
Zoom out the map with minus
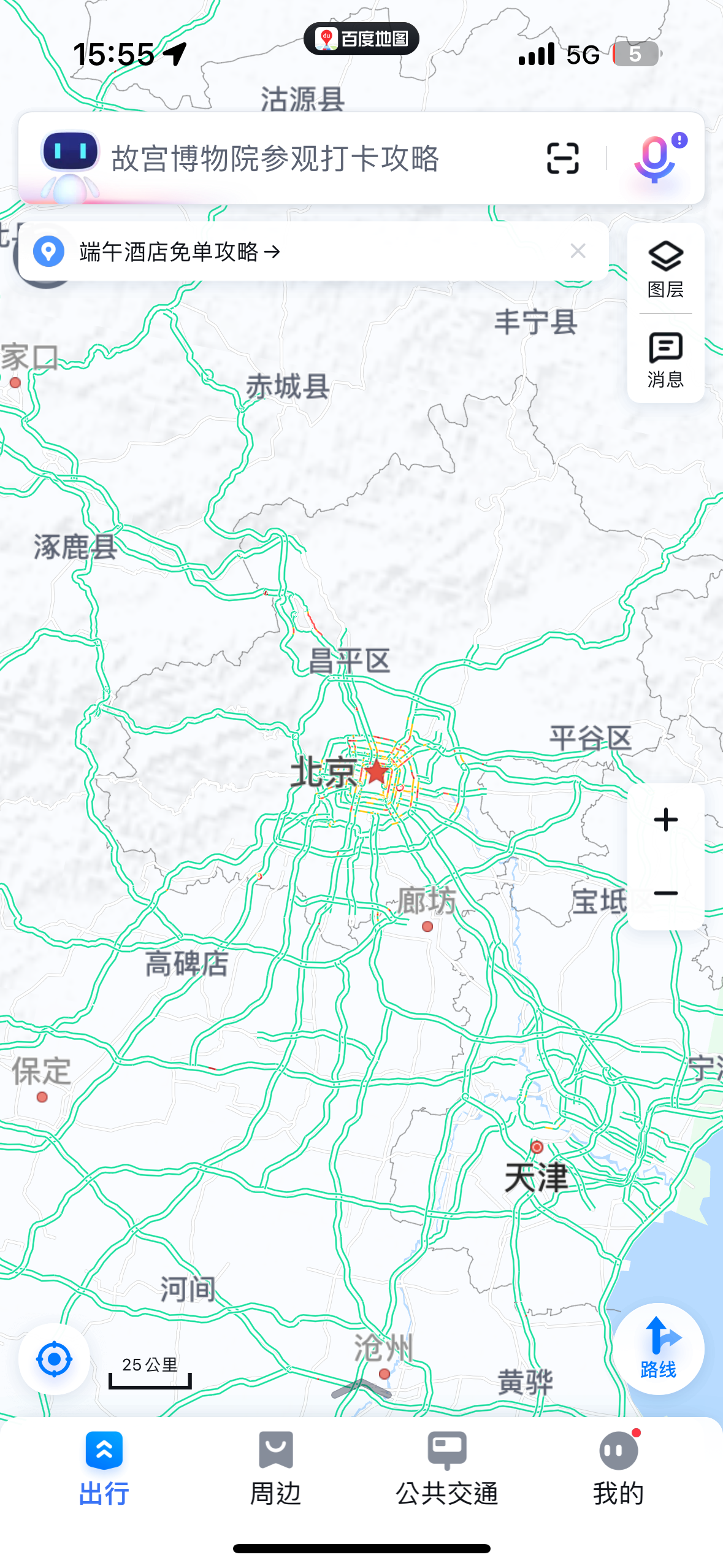(665, 893)
